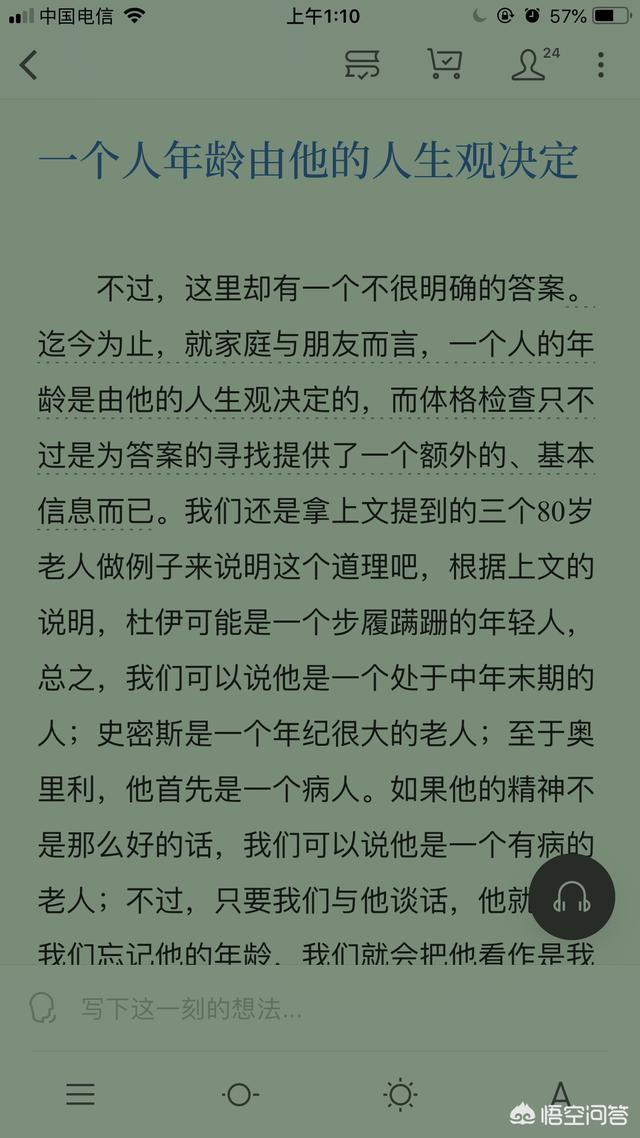The width and height of the screenshot is (640, 1138).
Task: Open readers icon with badge 24
Action: point(529,64)
